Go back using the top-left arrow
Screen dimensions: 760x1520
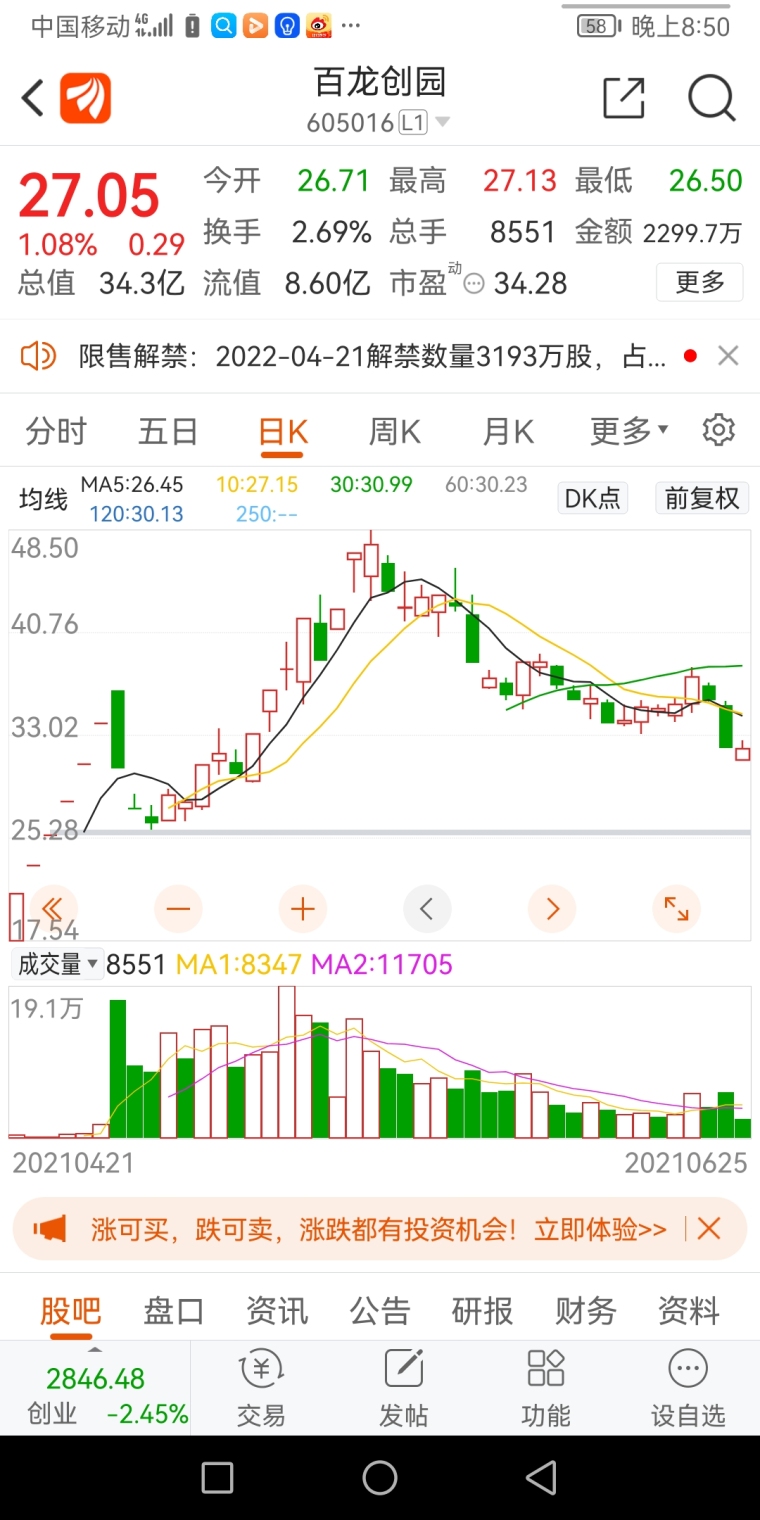tap(33, 98)
